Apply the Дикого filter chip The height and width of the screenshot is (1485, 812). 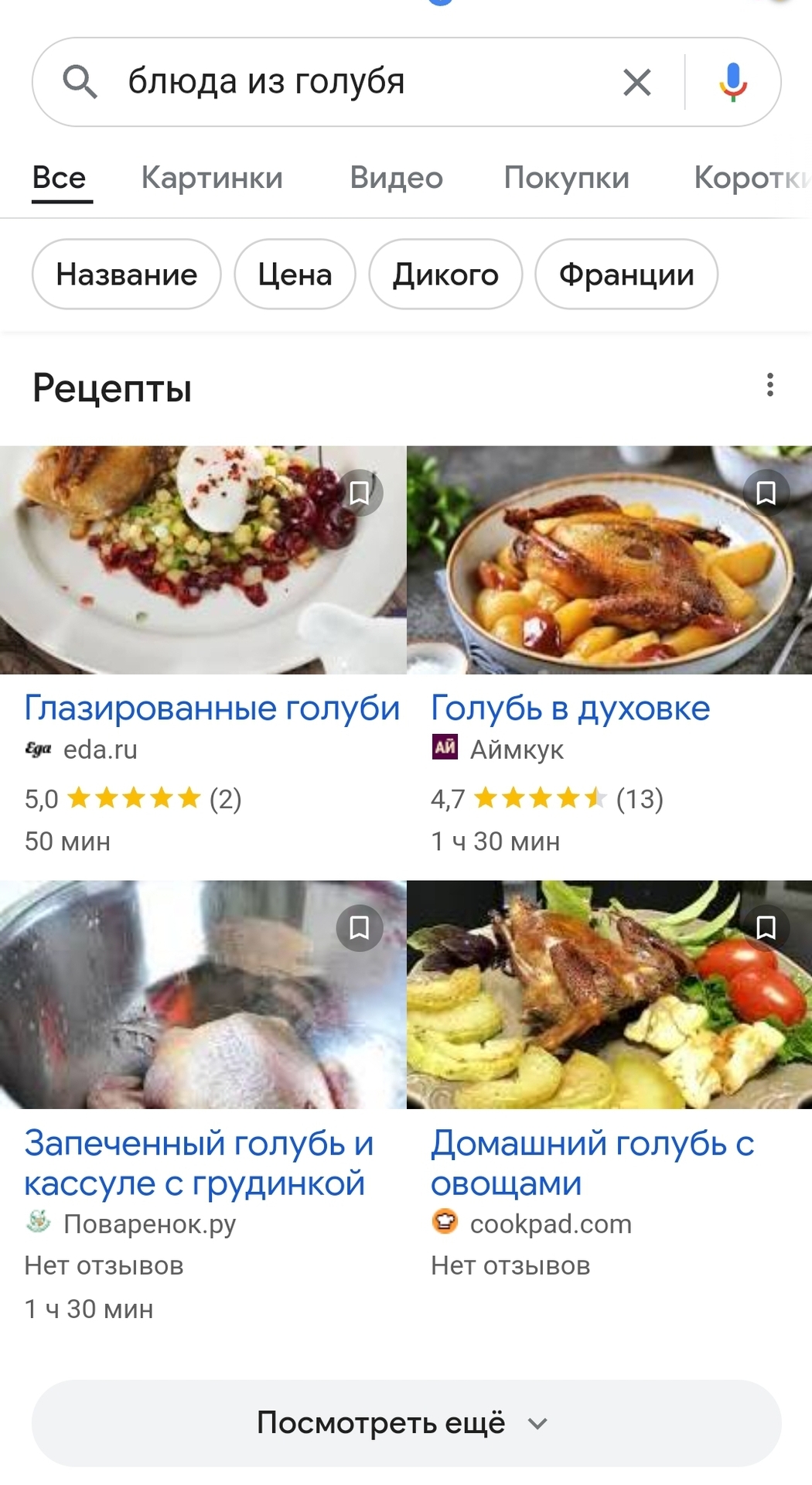pyautogui.click(x=445, y=275)
